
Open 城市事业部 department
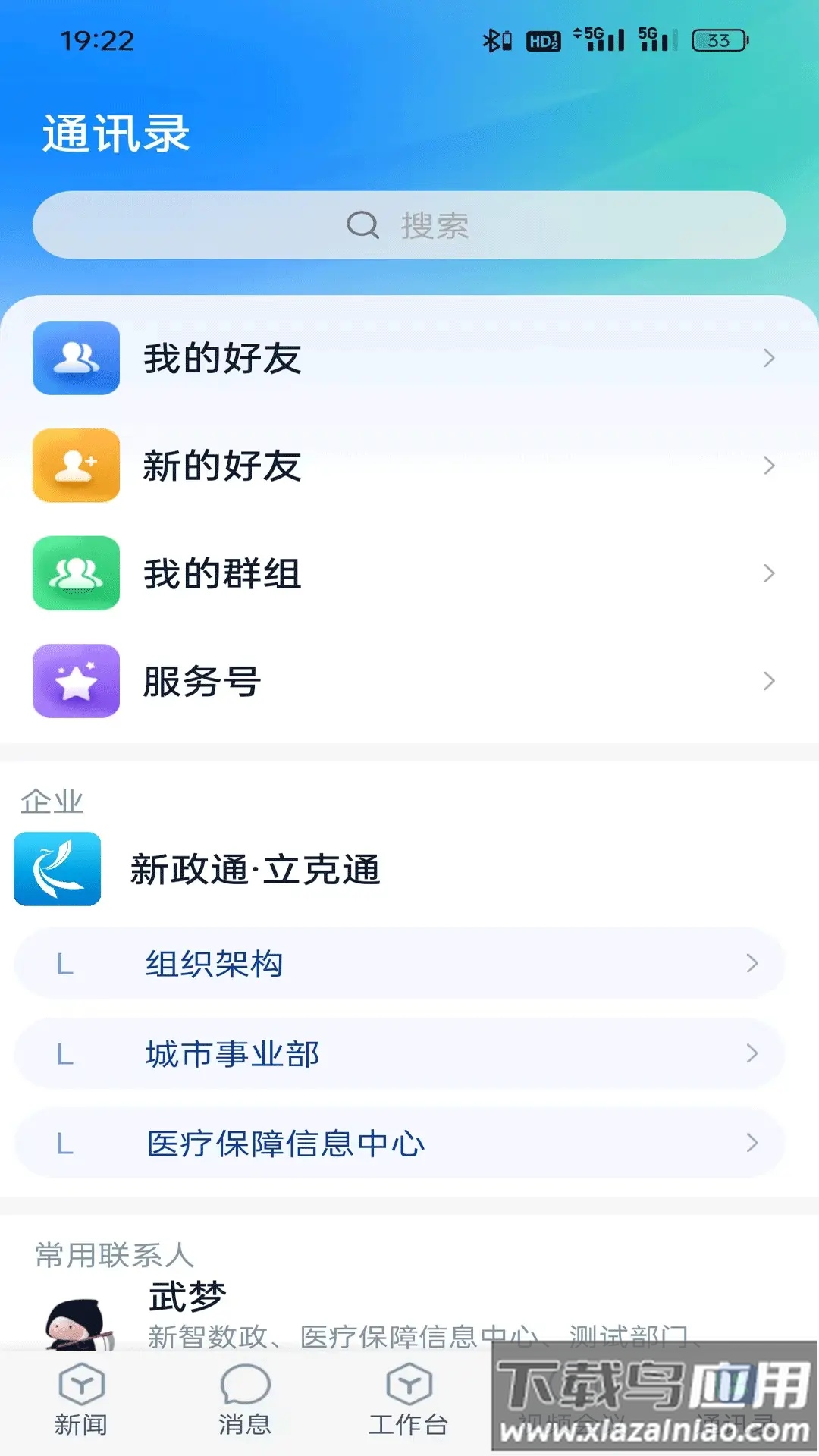pos(400,1054)
